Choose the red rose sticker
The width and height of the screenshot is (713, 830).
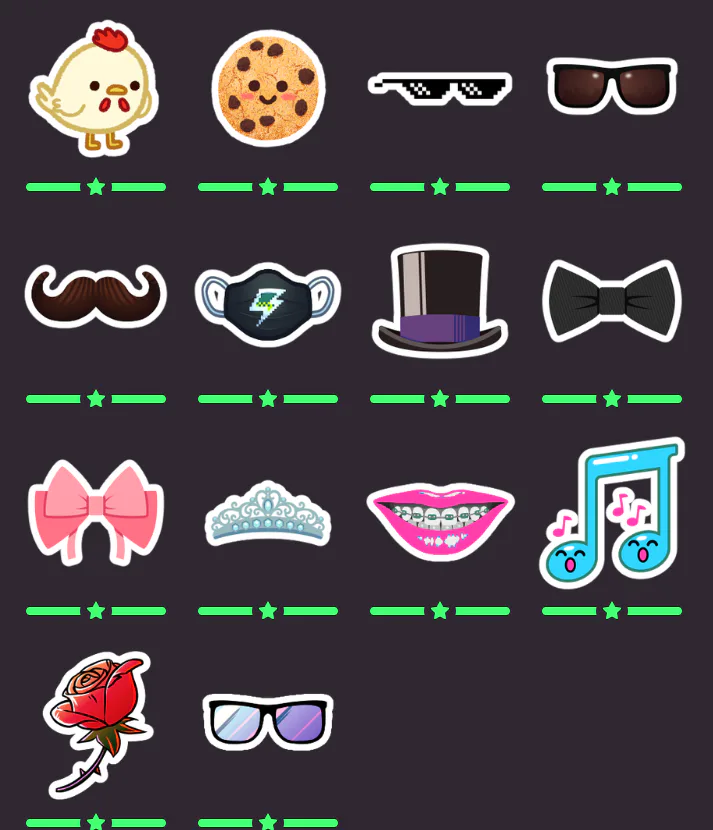(x=98, y=724)
